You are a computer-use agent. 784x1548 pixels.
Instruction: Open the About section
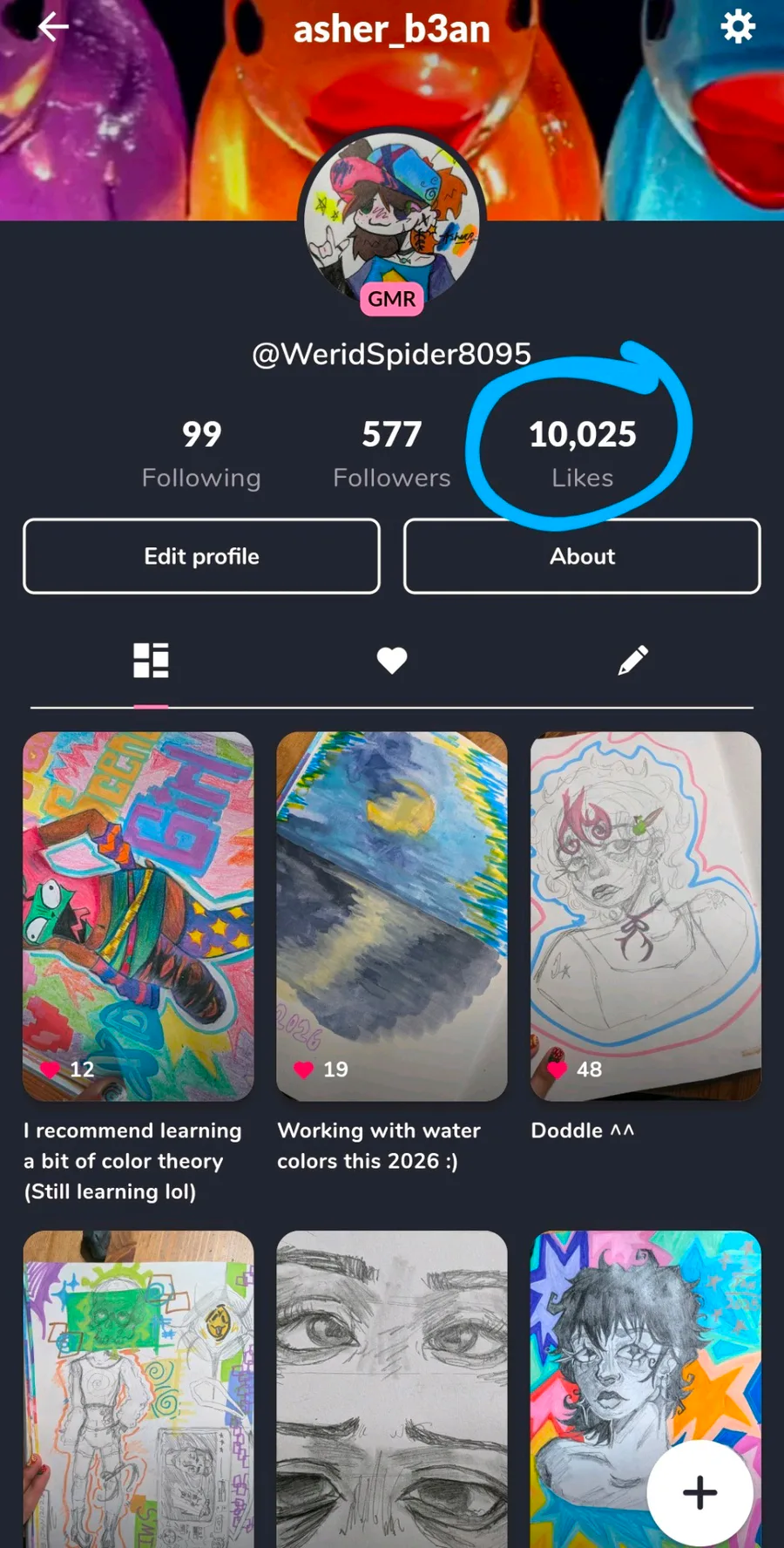coord(582,556)
